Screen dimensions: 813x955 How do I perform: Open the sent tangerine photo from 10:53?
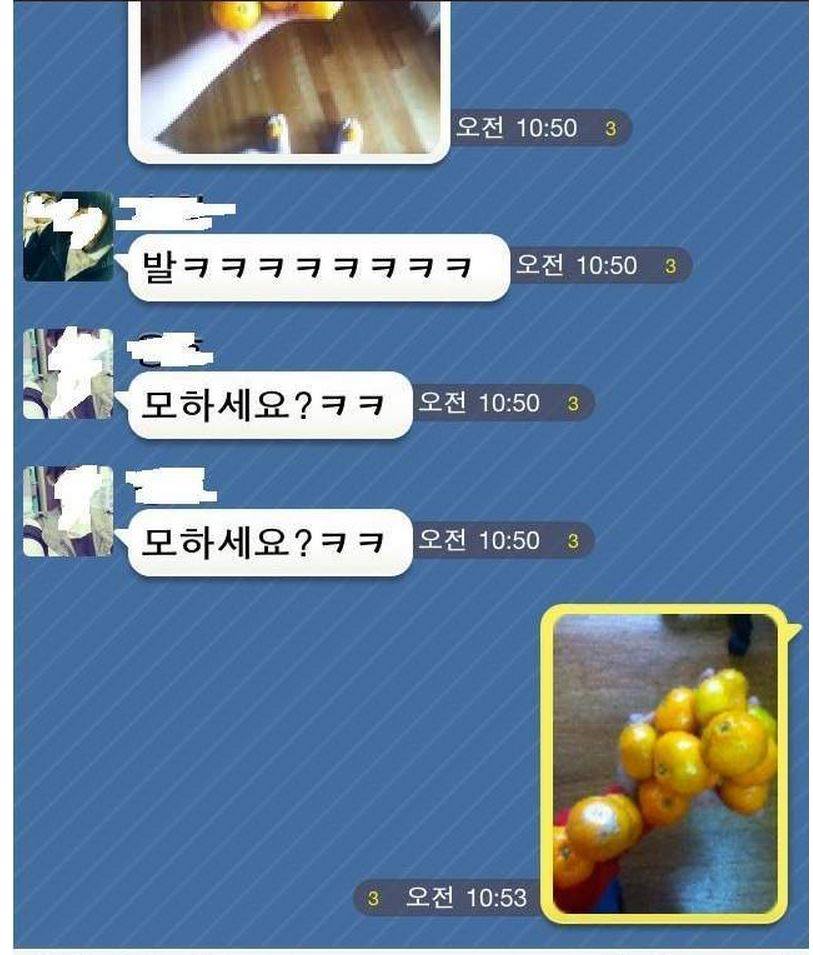[x=665, y=763]
